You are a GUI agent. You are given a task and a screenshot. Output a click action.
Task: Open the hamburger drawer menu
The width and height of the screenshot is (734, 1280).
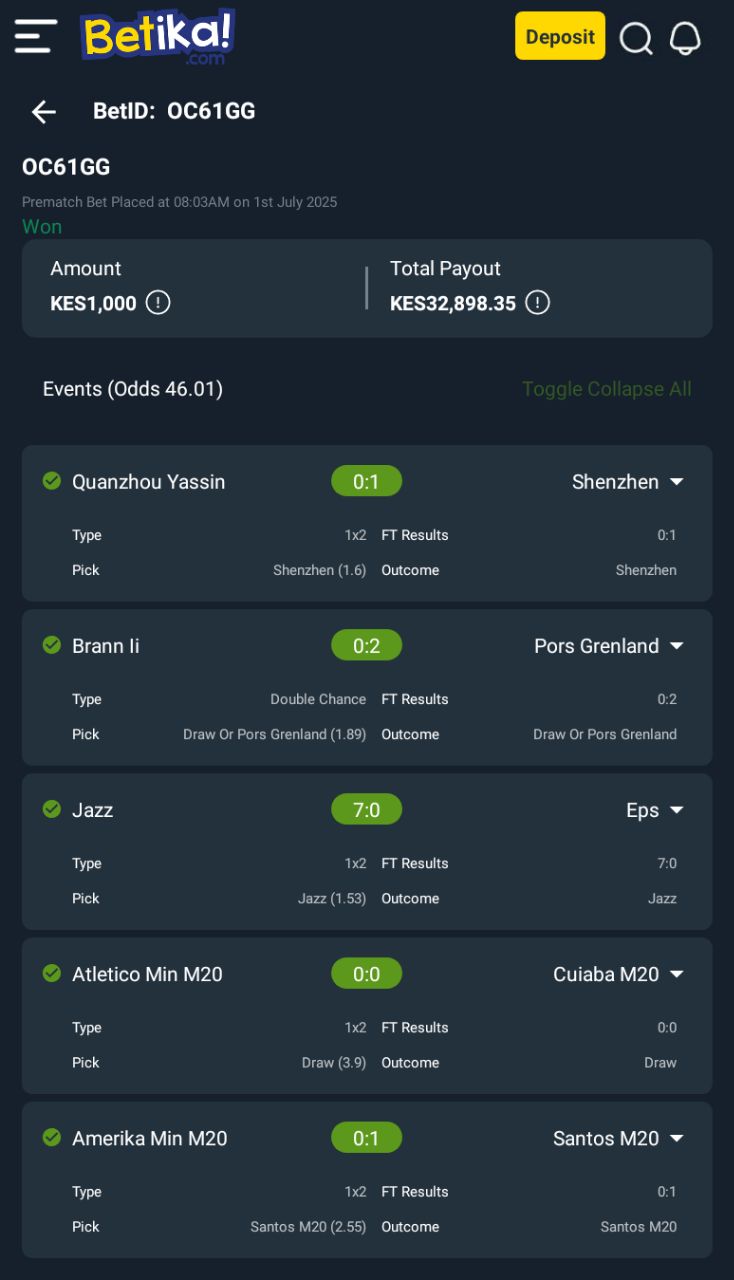pyautogui.click(x=35, y=37)
